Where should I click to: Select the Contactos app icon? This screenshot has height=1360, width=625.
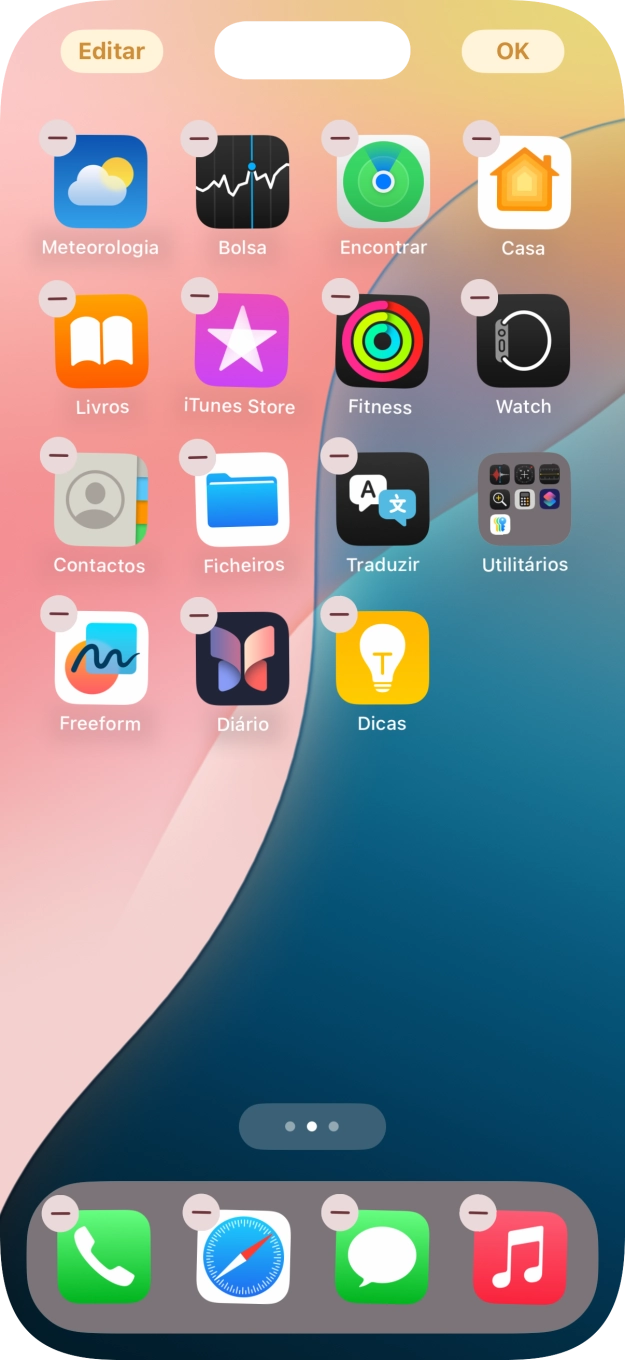coord(101,499)
